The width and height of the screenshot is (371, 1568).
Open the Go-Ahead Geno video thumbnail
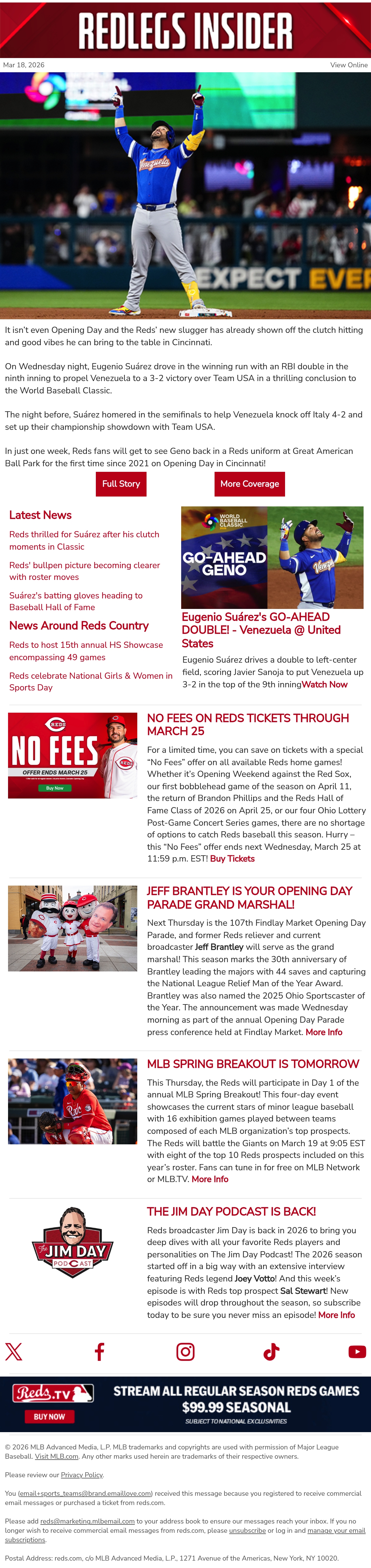(x=272, y=558)
